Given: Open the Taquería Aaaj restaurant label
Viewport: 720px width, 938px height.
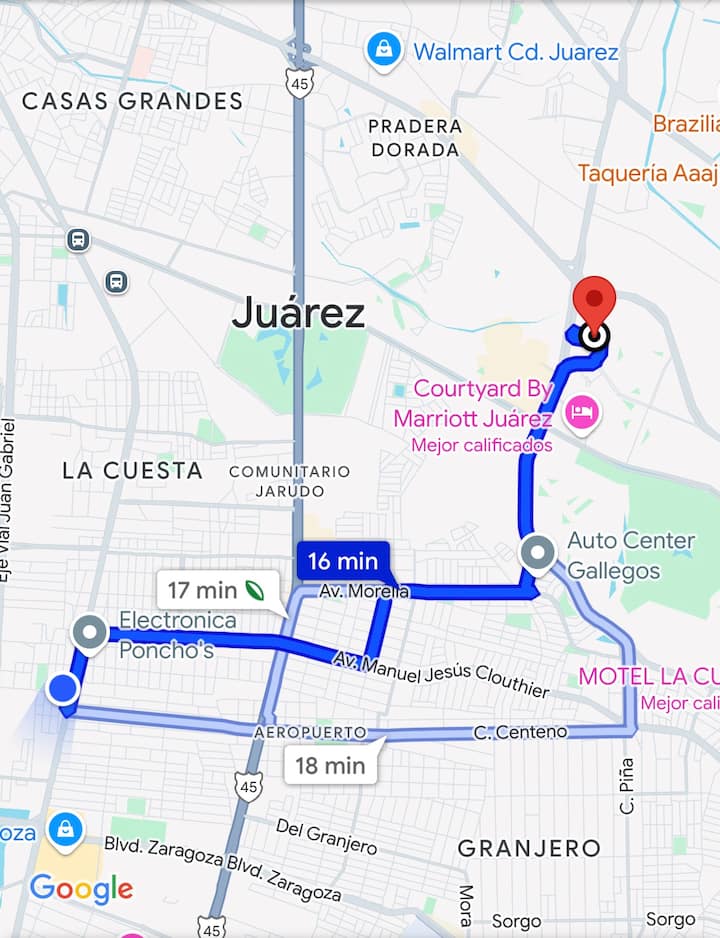Looking at the screenshot, I should (x=648, y=173).
